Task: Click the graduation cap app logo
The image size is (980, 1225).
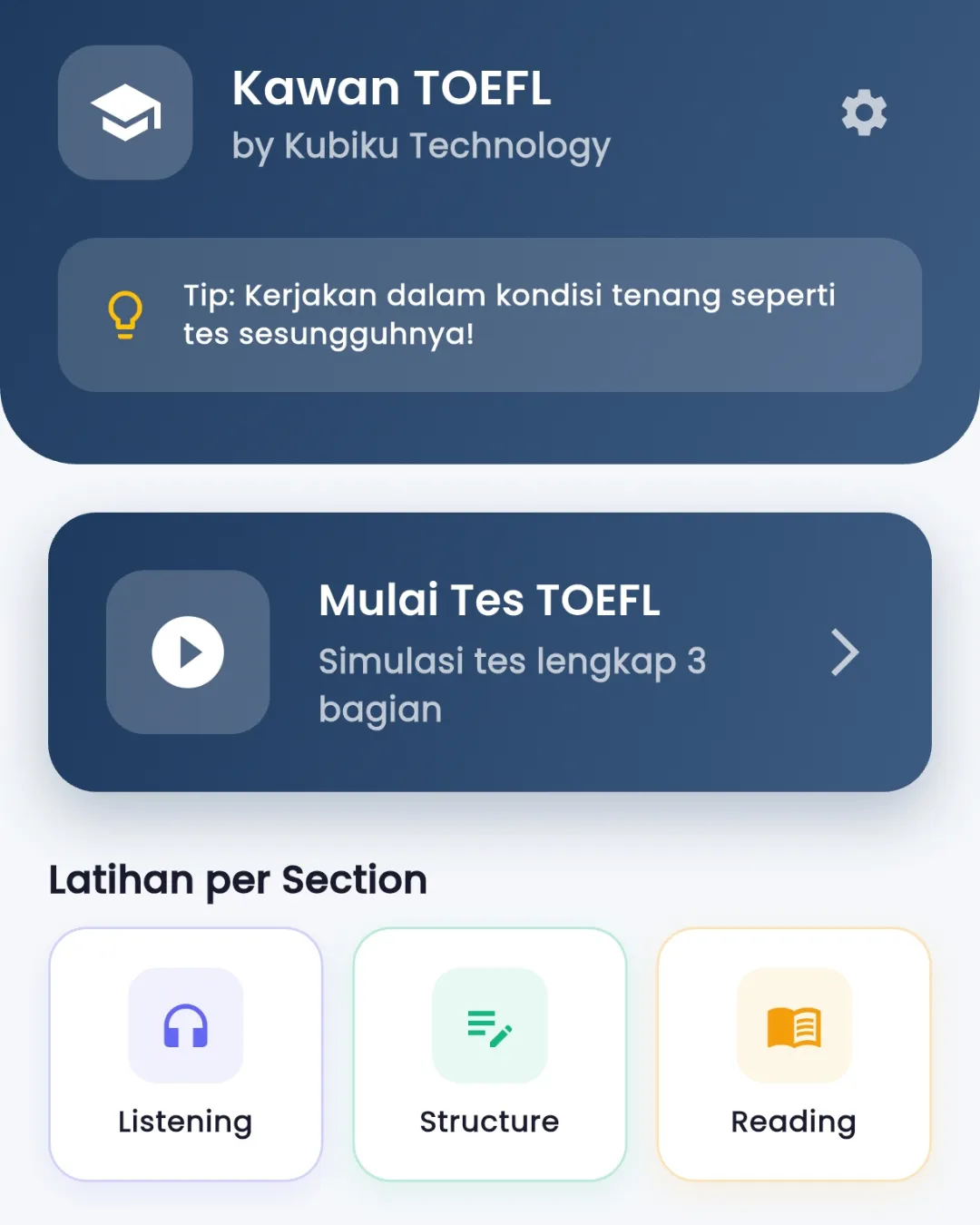Action: tap(125, 113)
